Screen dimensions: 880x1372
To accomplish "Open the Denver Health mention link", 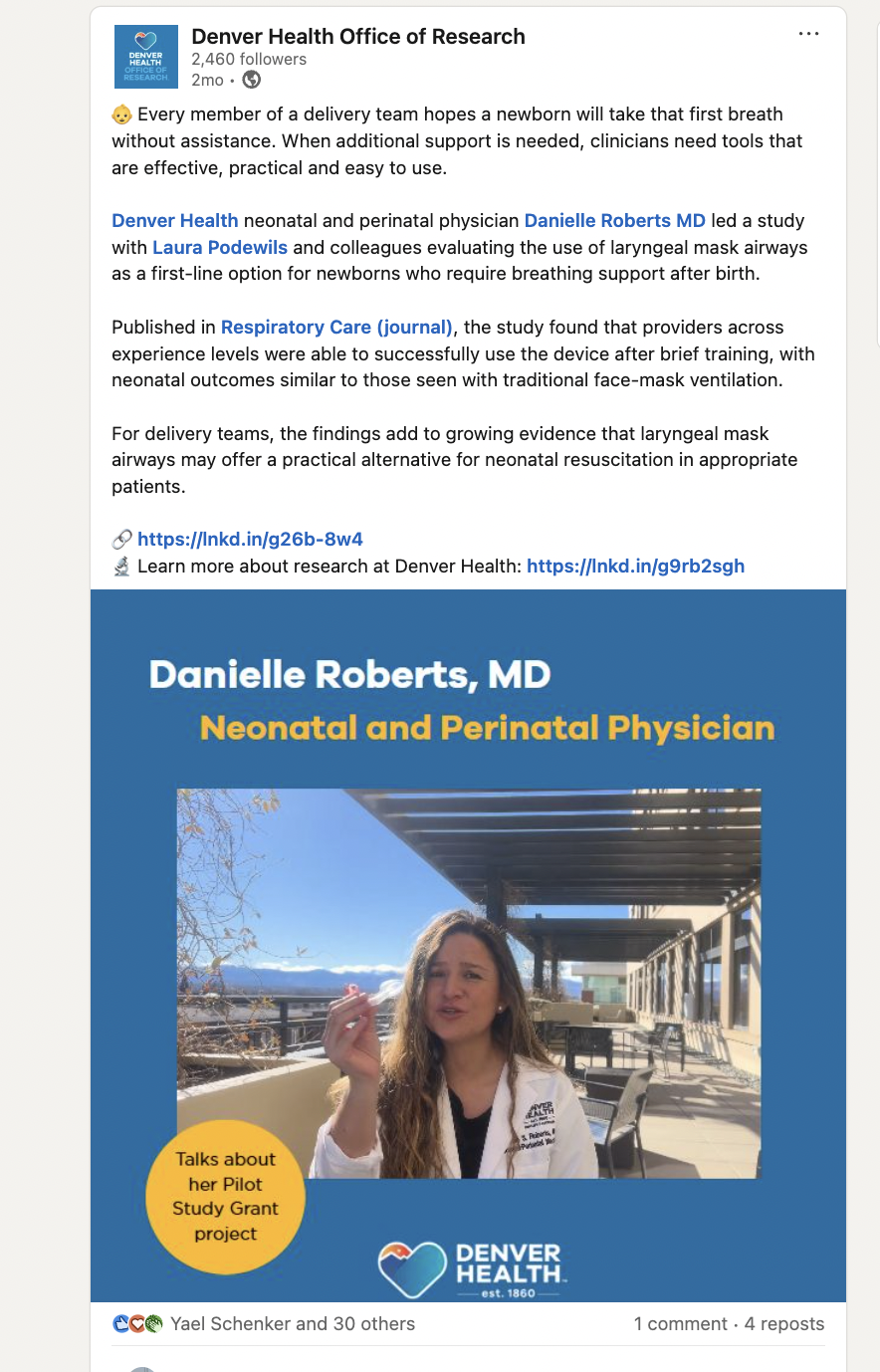I will click(175, 221).
